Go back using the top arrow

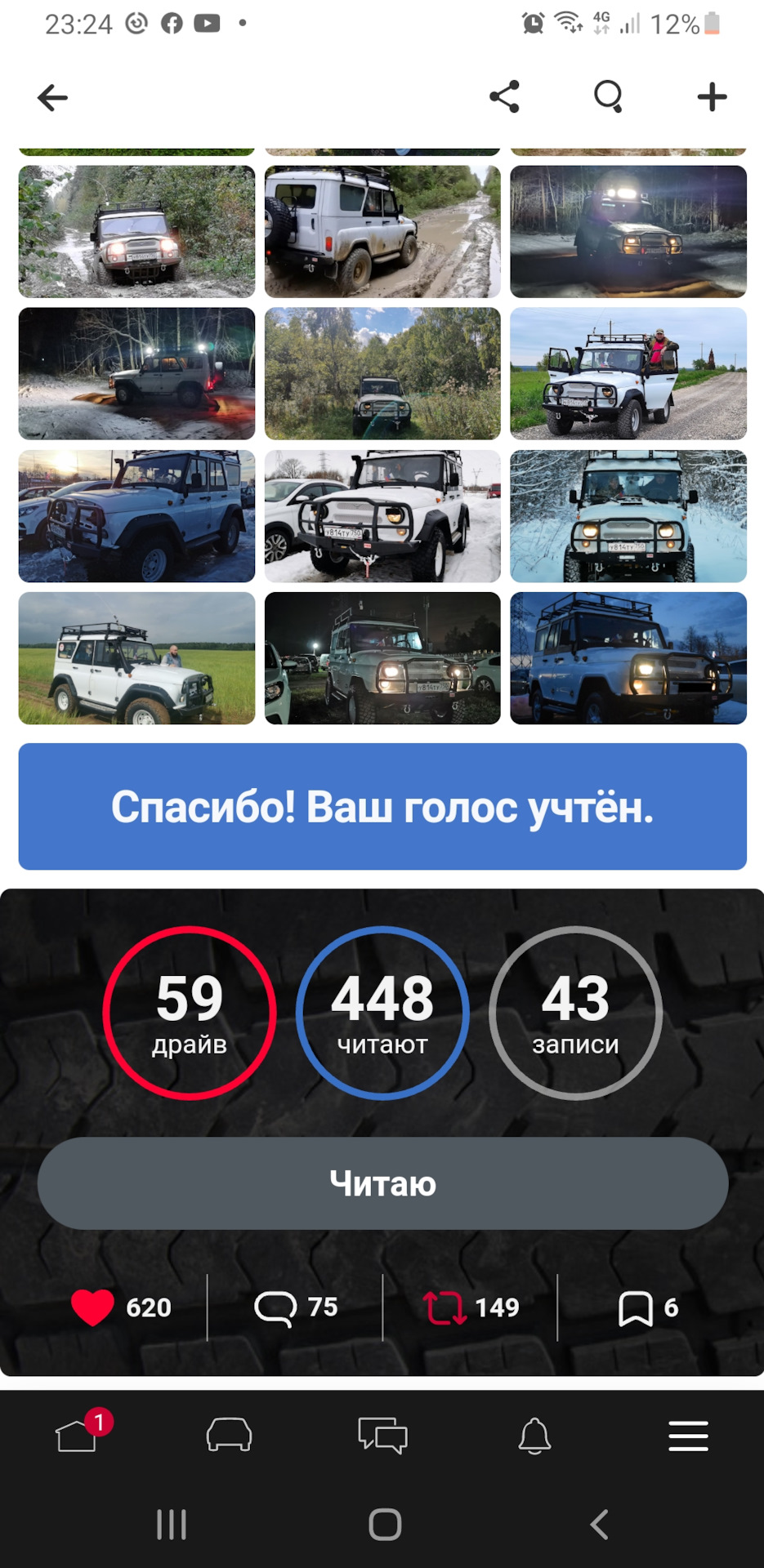point(52,98)
